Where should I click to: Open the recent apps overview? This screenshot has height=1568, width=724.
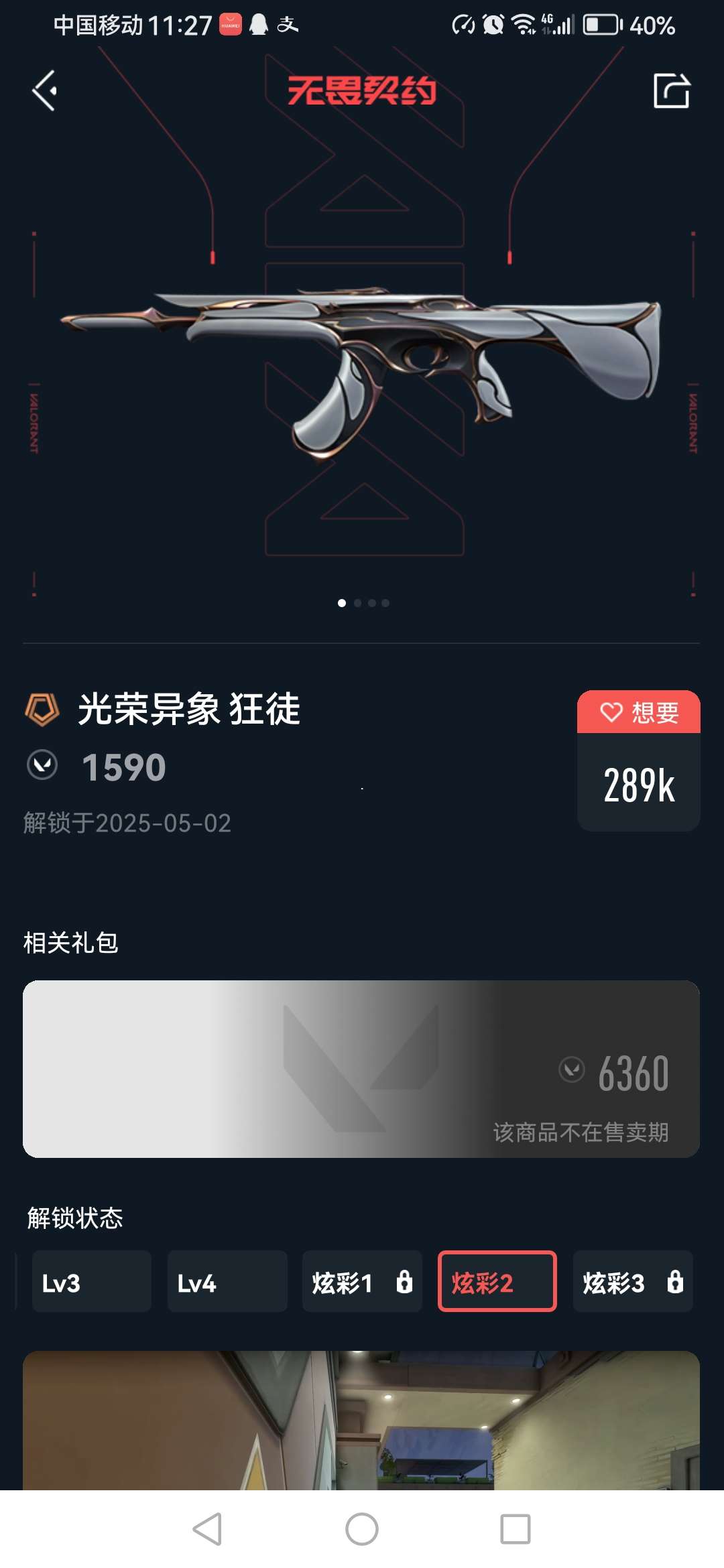pos(515,1529)
